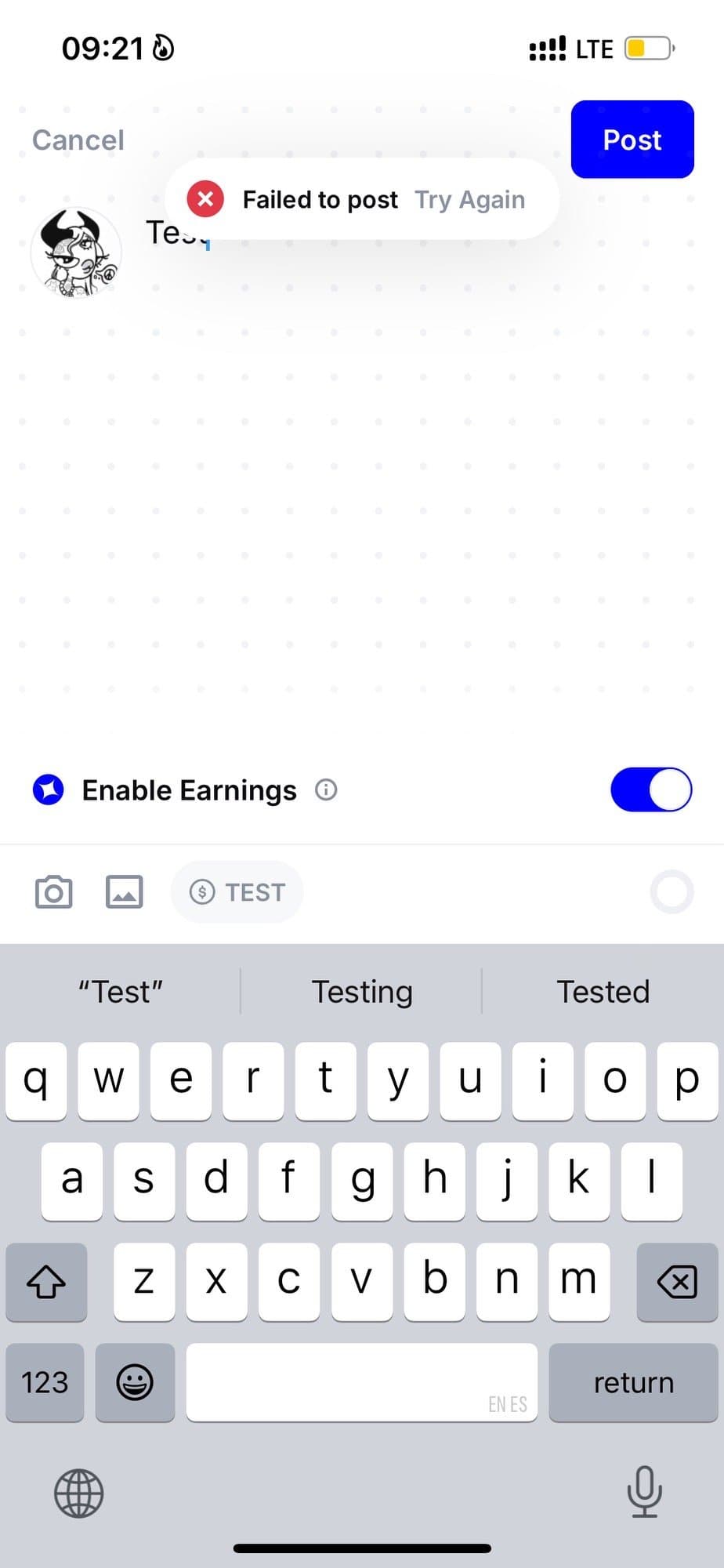Switch keyboard language with the globe
This screenshot has width=724, height=1568.
(78, 1493)
